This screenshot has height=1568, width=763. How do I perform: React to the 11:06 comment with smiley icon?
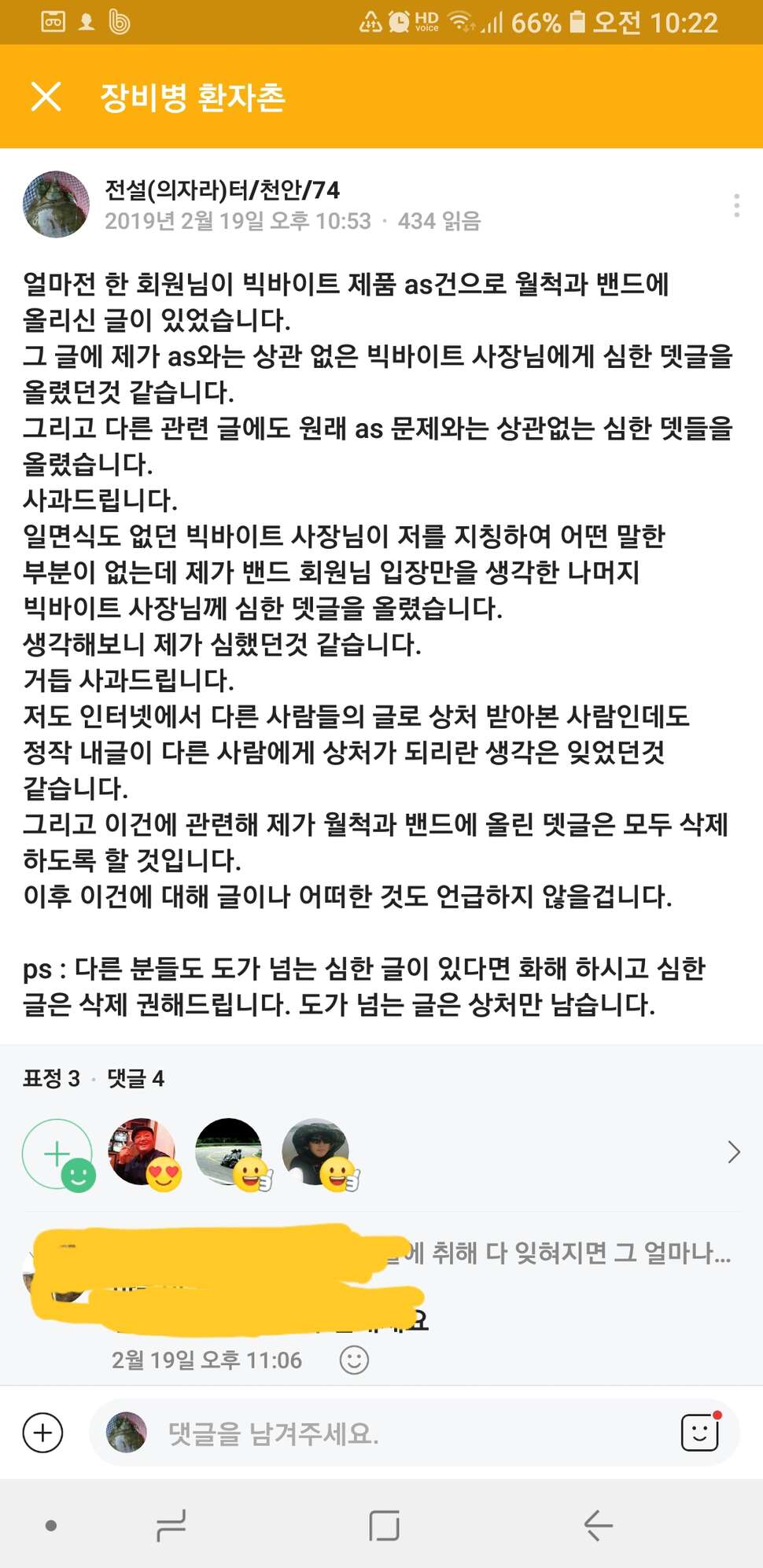354,1360
